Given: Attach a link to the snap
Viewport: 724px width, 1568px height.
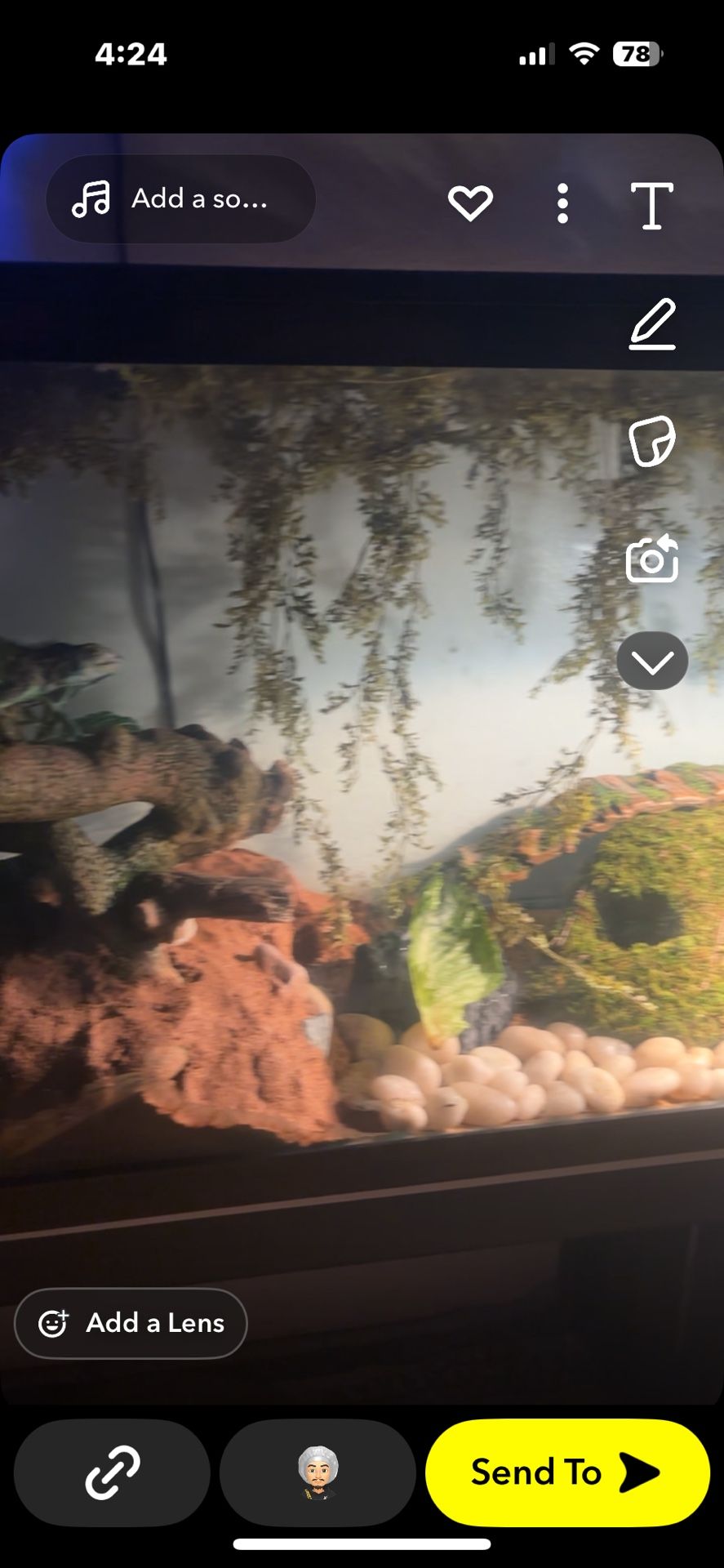Looking at the screenshot, I should pos(112,1472).
